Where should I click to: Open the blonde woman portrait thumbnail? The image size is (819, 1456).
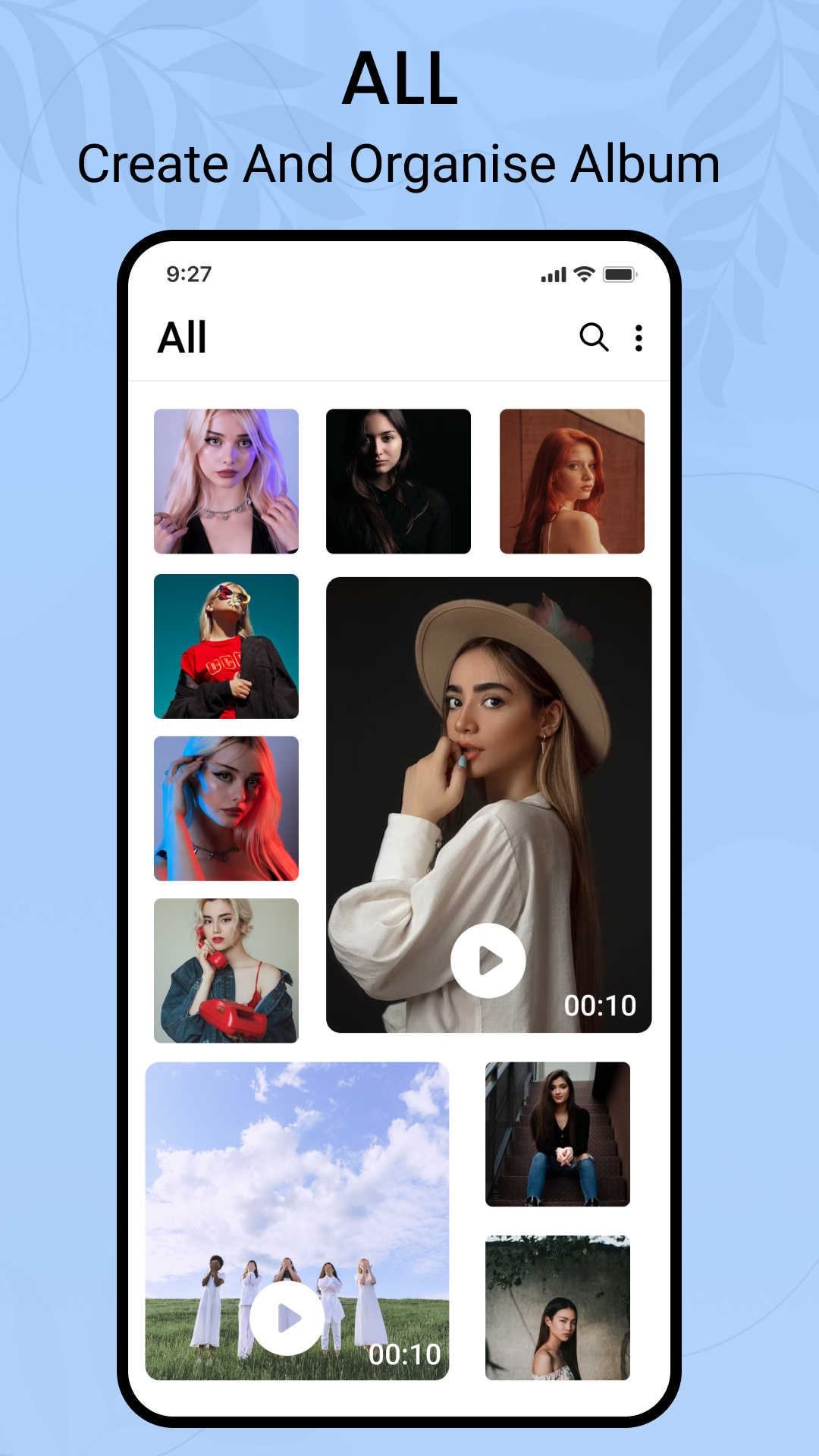pyautogui.click(x=226, y=481)
